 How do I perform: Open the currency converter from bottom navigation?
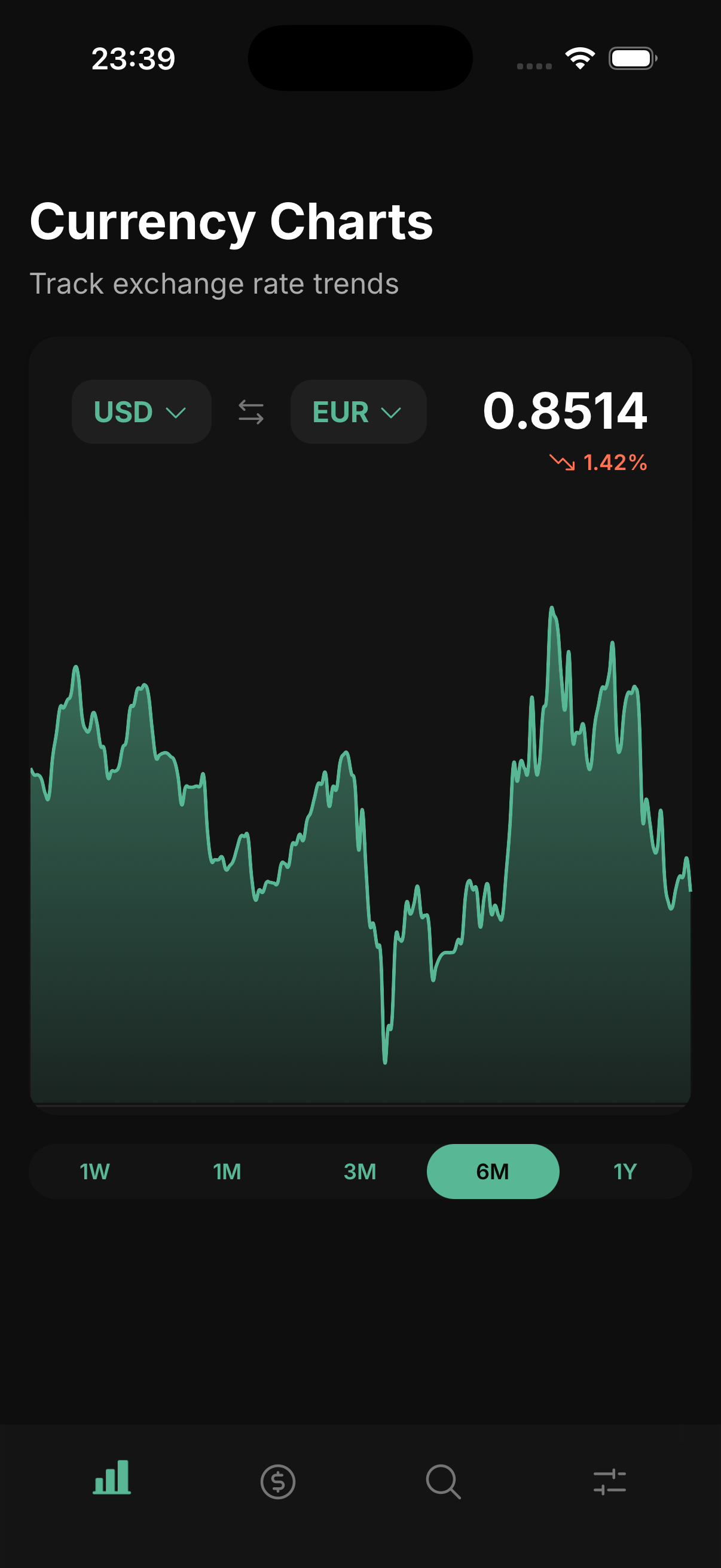click(x=277, y=1481)
